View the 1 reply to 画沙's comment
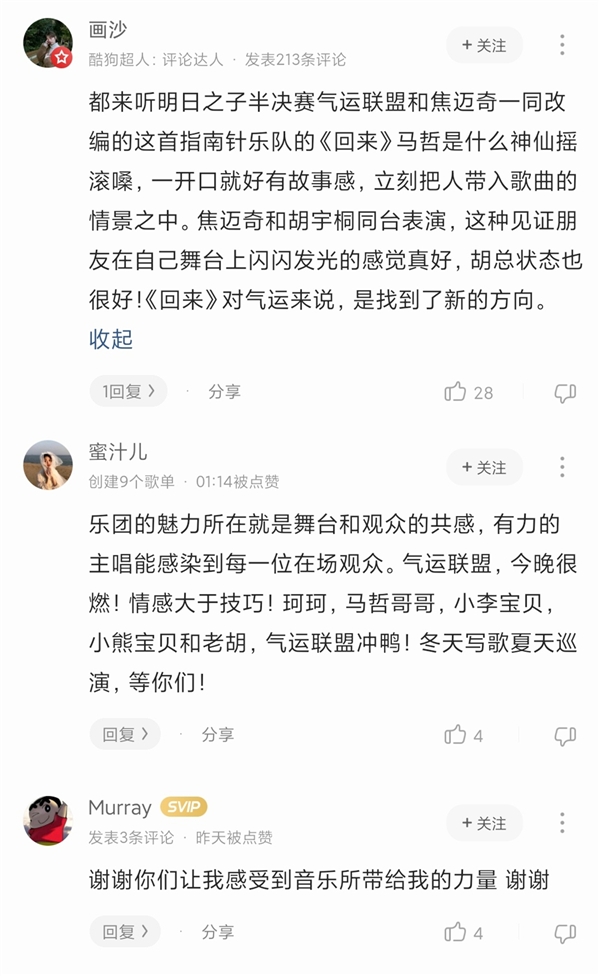The width and height of the screenshot is (600, 976). tap(129, 392)
